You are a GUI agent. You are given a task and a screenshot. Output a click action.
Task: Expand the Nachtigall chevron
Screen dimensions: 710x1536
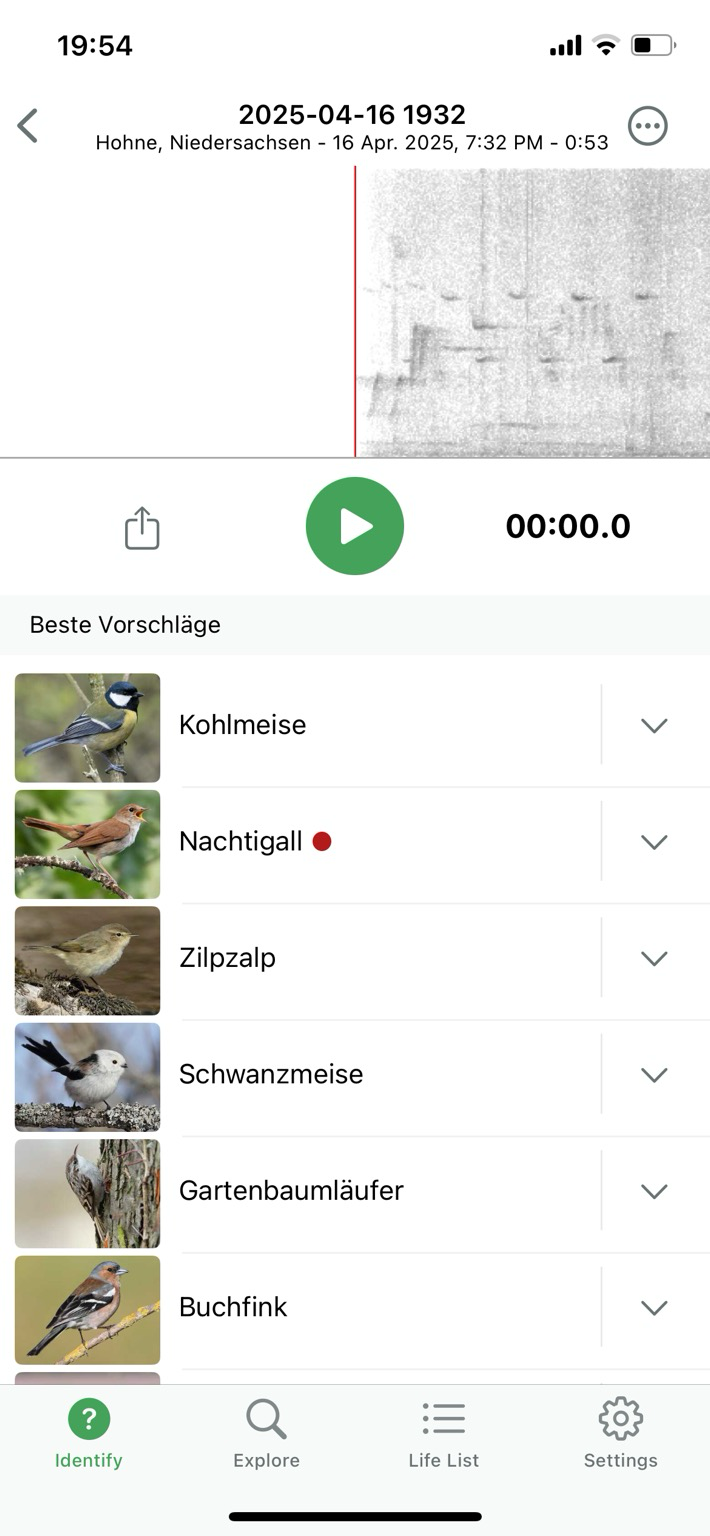pyautogui.click(x=654, y=842)
